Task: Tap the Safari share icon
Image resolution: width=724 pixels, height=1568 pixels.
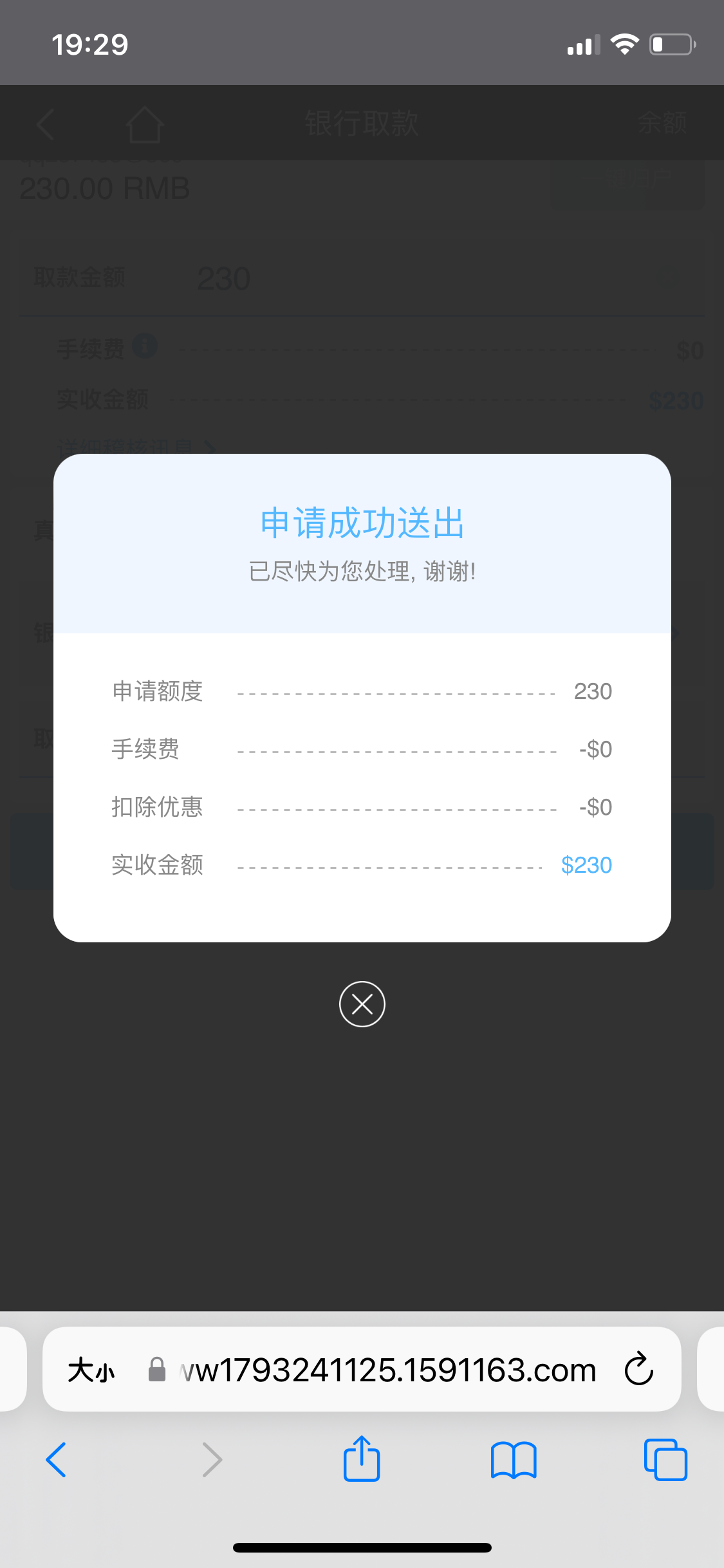Action: 362,1459
